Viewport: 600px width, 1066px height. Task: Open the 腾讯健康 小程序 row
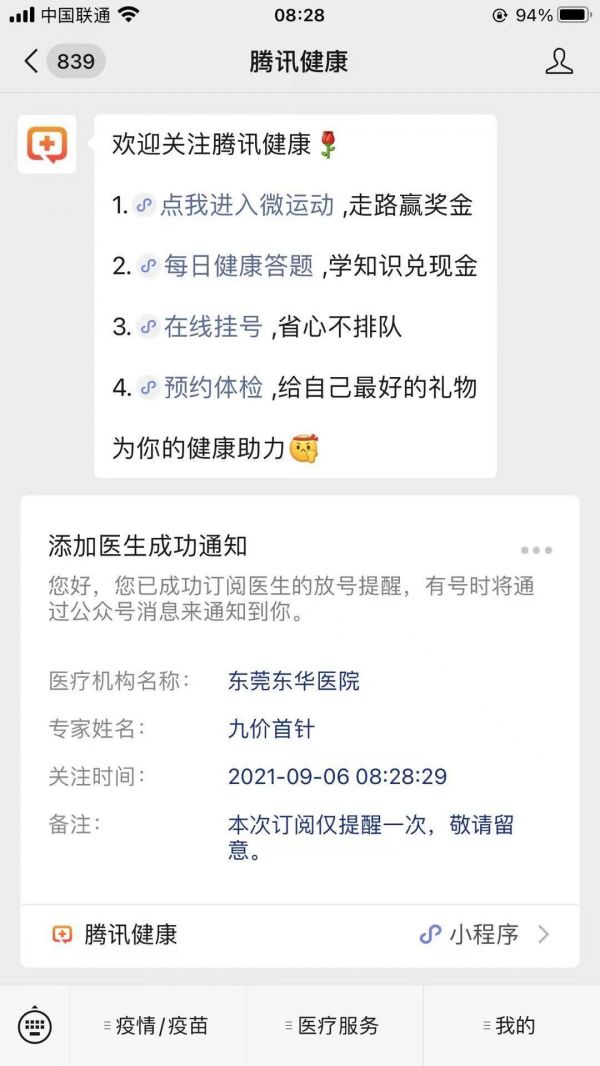[300, 935]
